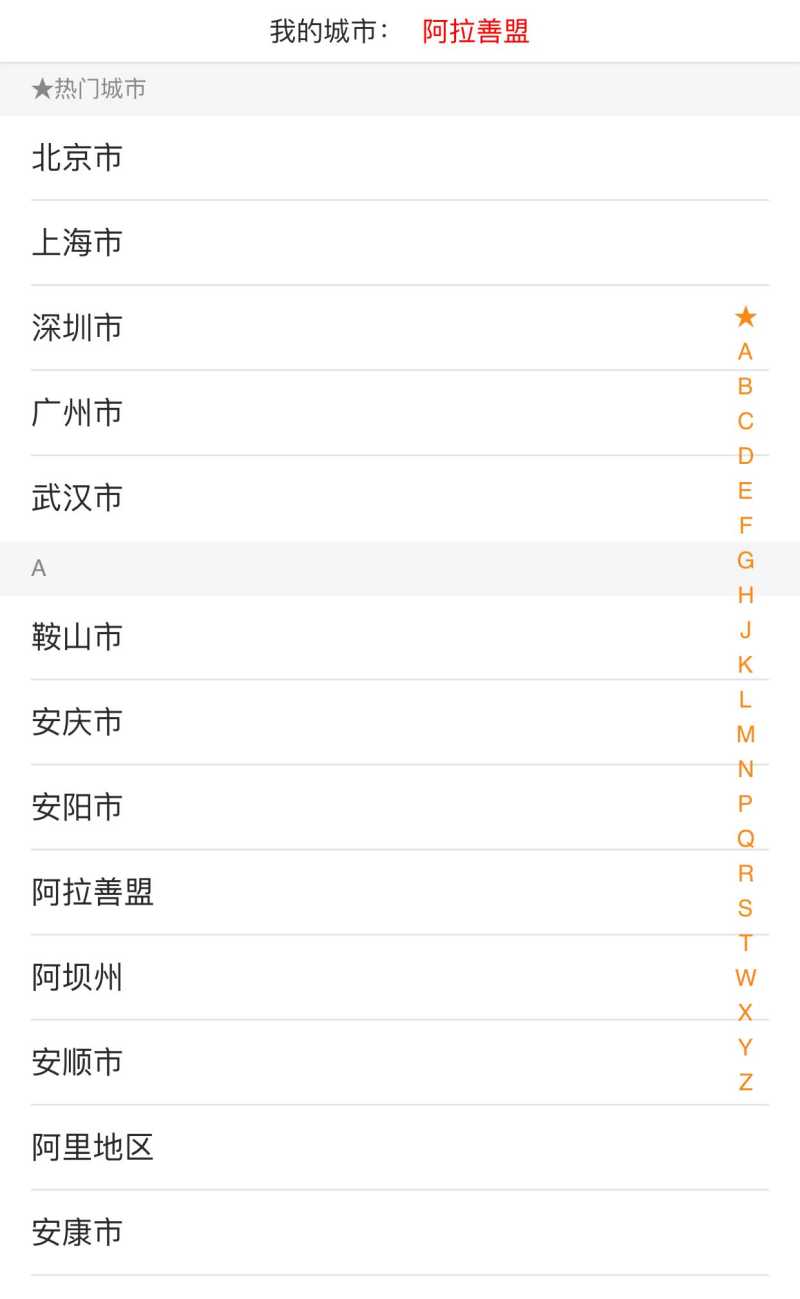
Task: Open the current city 阿拉善盟 link
Action: click(x=473, y=32)
